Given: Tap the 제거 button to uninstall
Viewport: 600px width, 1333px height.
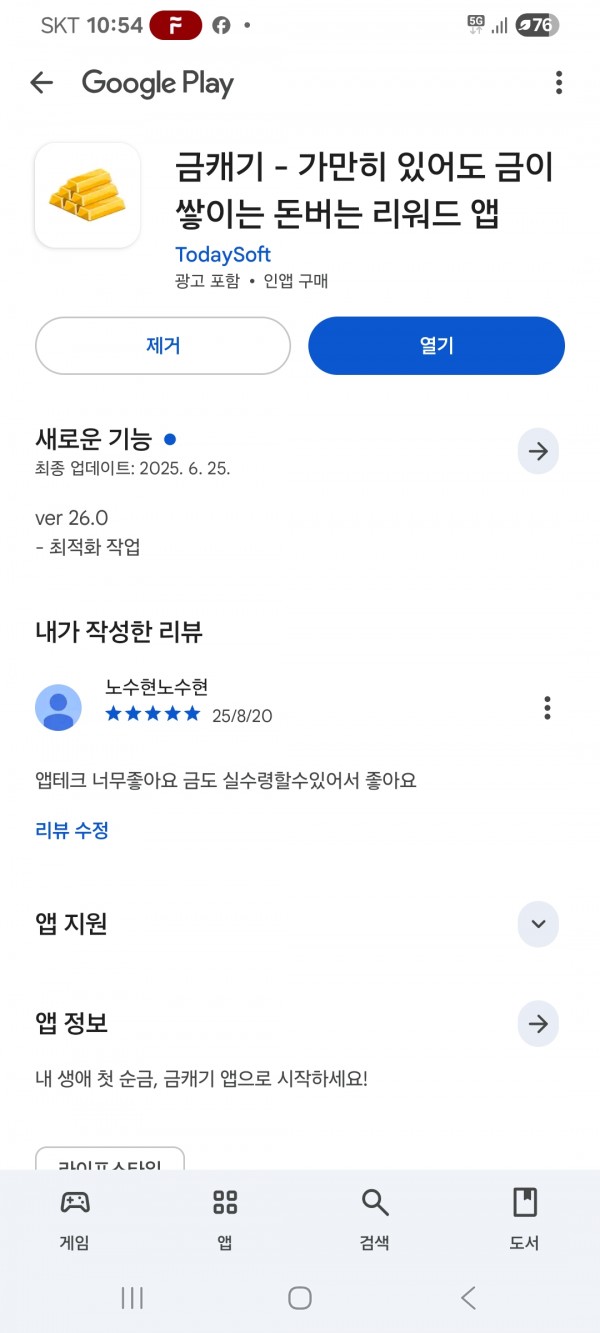Looking at the screenshot, I should 163,346.
